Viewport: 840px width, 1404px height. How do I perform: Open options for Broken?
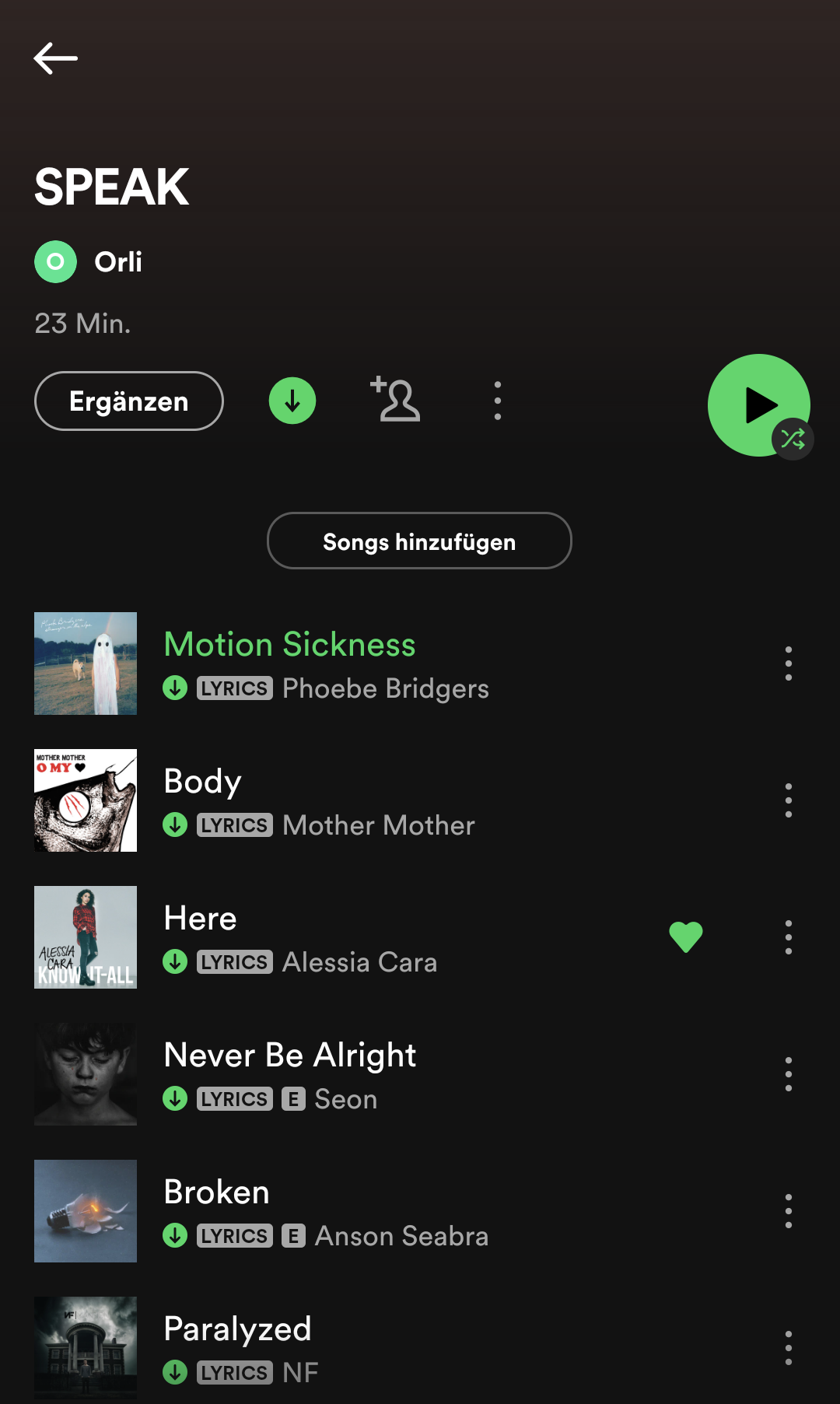click(x=788, y=1211)
